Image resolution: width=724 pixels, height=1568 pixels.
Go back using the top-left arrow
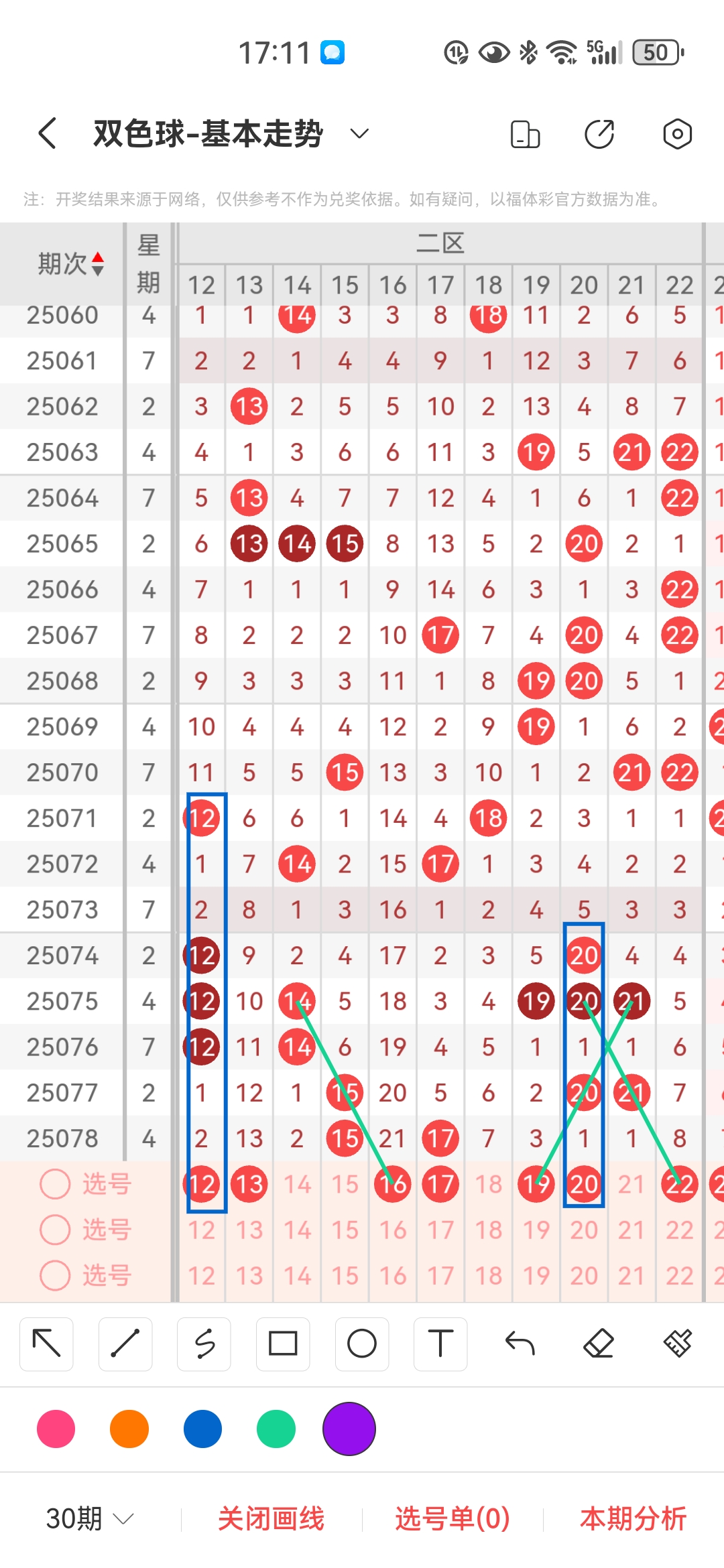pos(47,133)
